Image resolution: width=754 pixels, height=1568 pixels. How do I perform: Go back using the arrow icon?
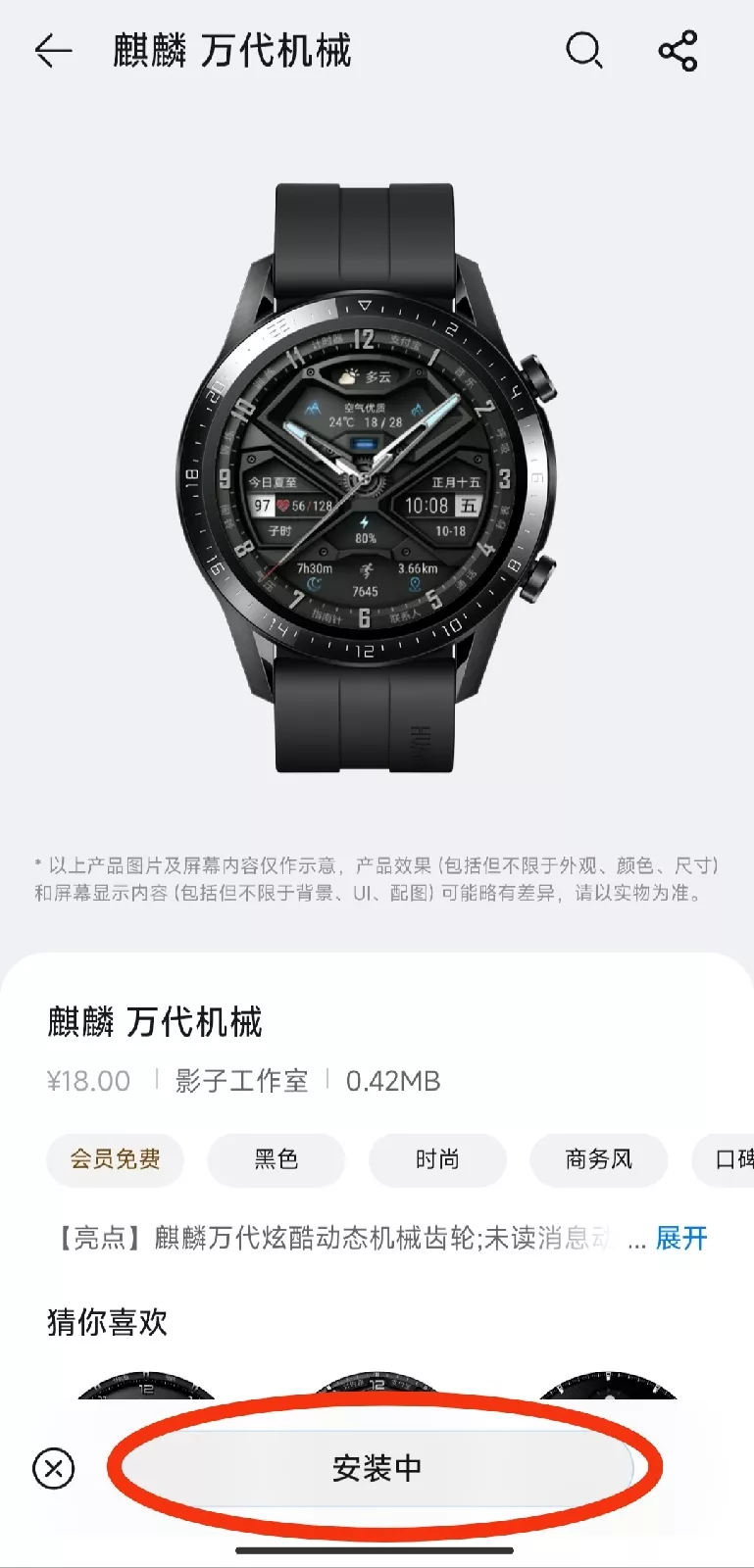click(53, 51)
